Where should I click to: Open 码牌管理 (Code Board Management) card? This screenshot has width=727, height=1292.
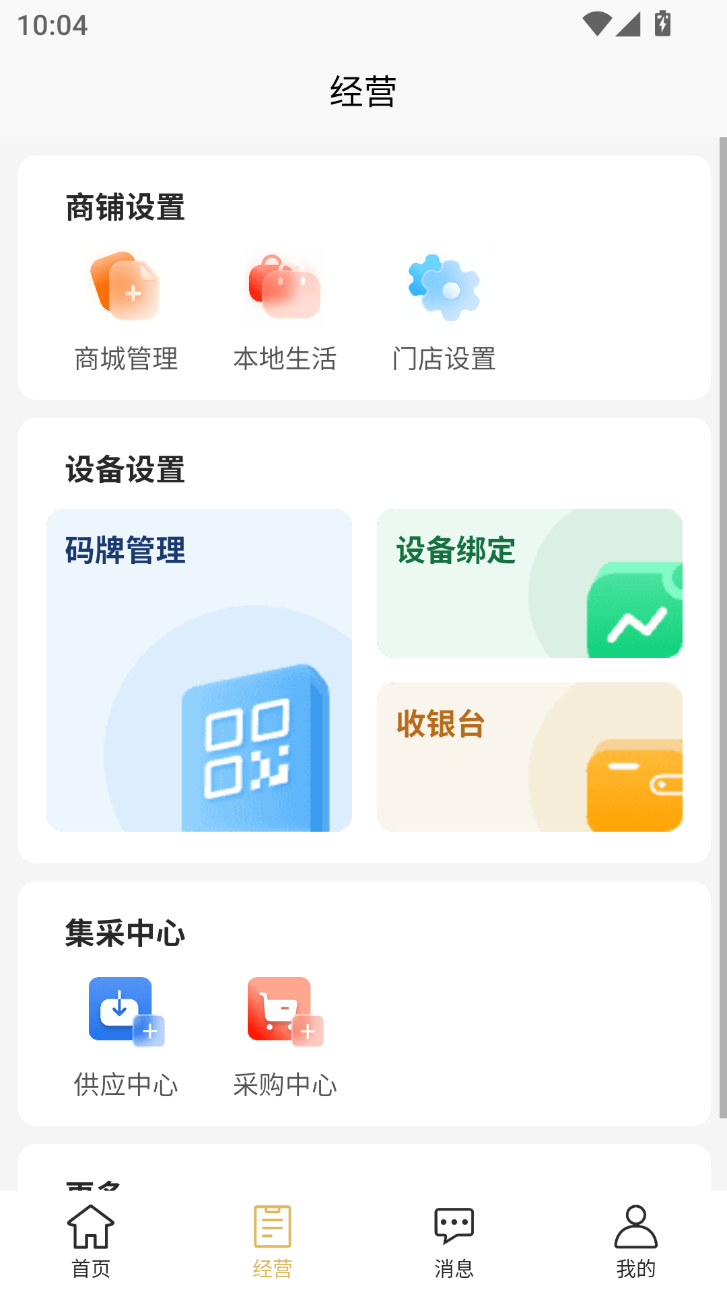coord(199,670)
